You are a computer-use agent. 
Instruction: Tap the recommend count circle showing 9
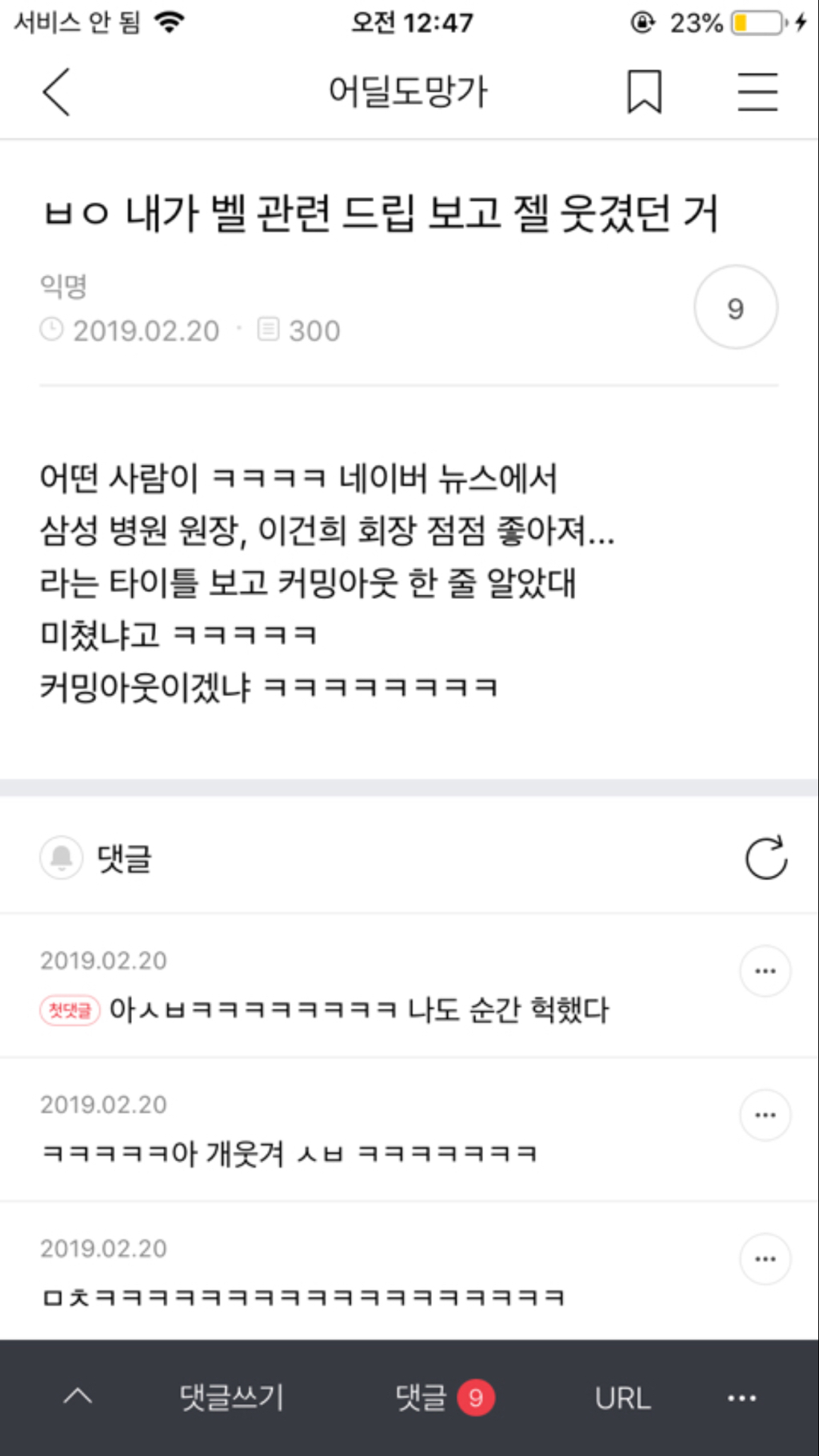[735, 308]
